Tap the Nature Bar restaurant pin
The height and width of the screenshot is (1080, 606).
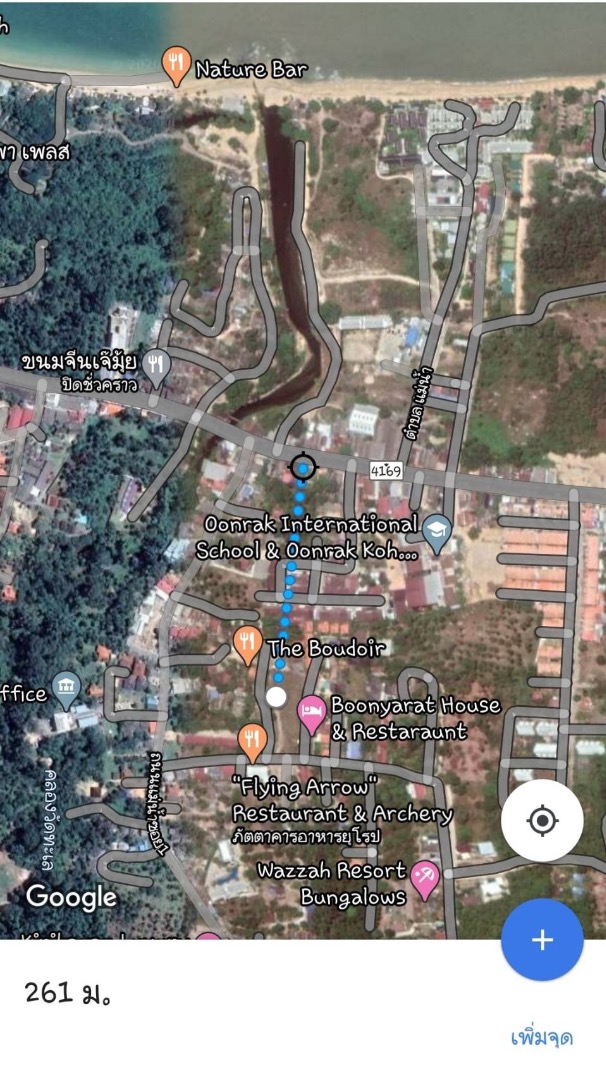[176, 65]
